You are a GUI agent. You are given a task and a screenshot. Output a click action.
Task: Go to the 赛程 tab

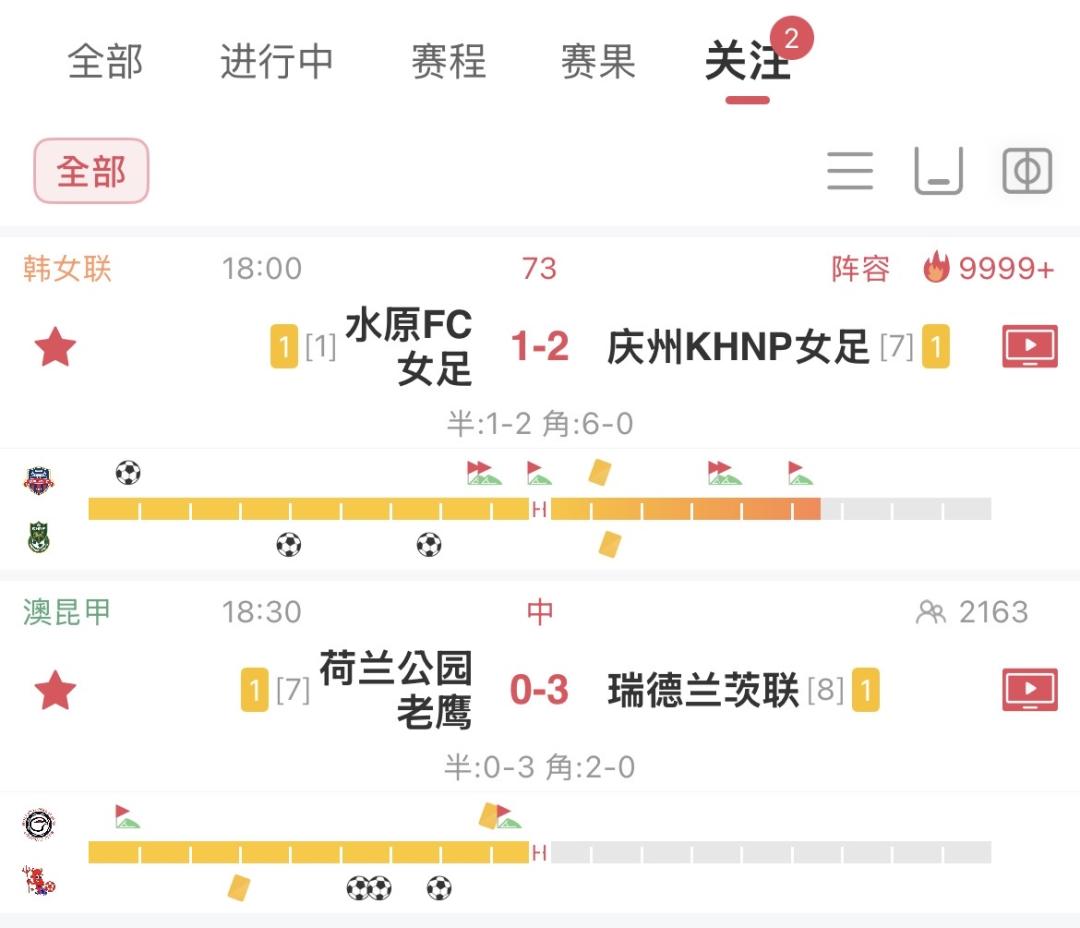click(x=448, y=61)
